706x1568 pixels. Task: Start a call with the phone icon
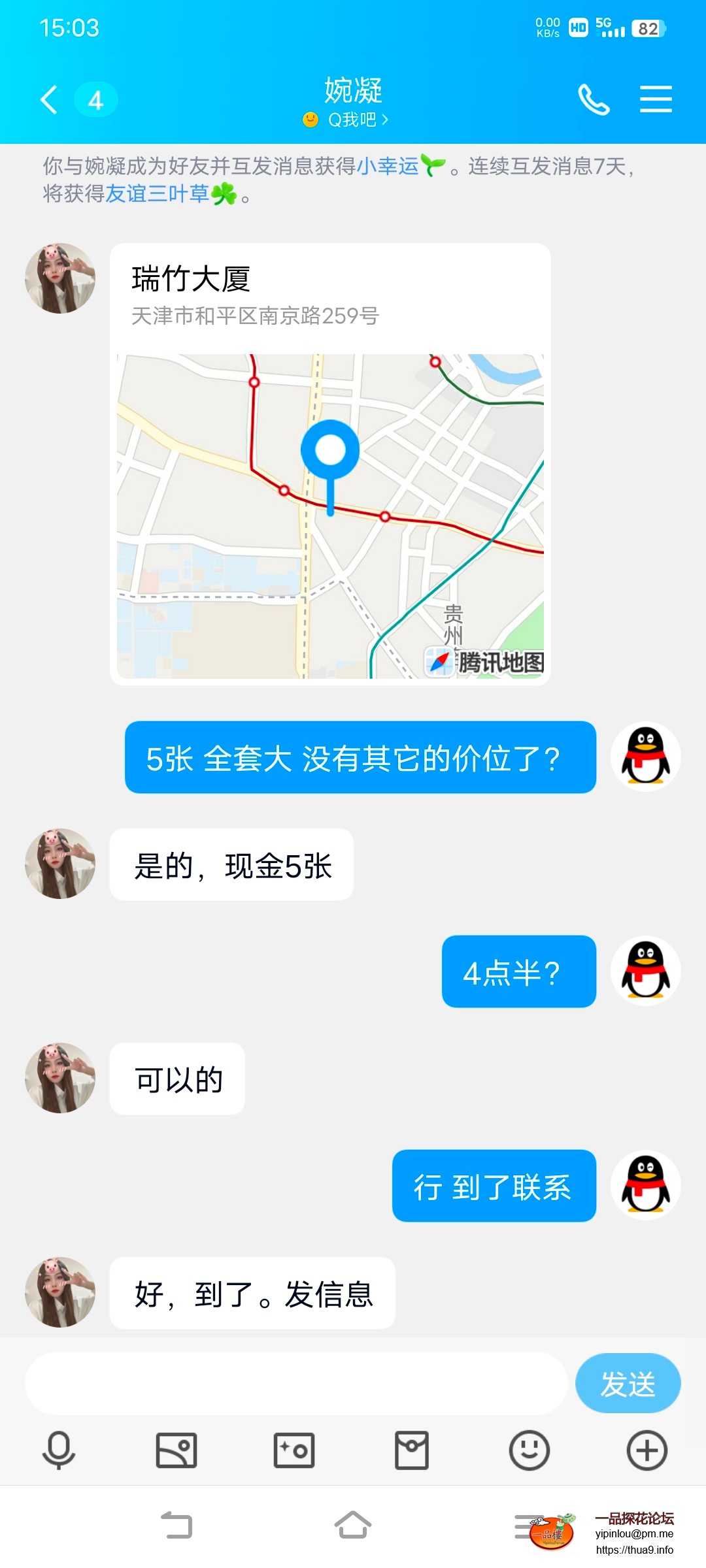pyautogui.click(x=594, y=99)
